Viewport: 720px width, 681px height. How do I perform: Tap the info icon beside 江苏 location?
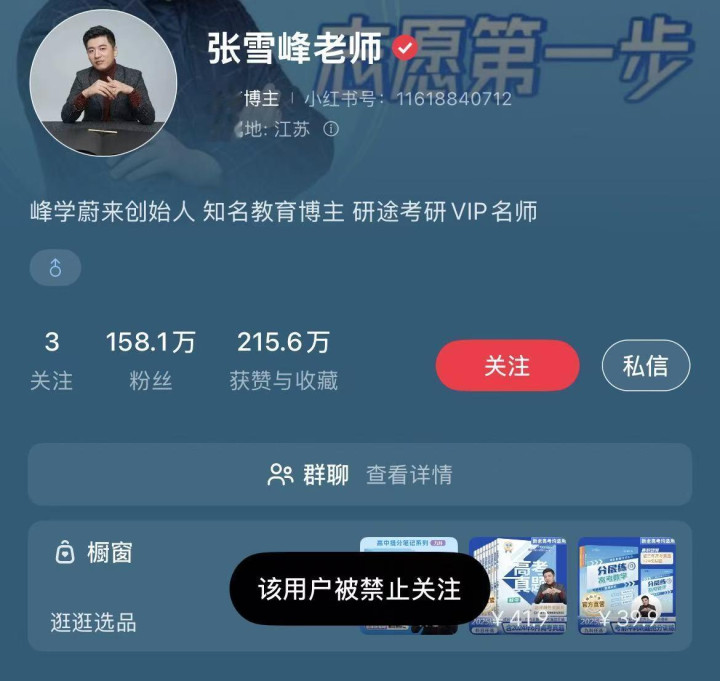pos(331,129)
